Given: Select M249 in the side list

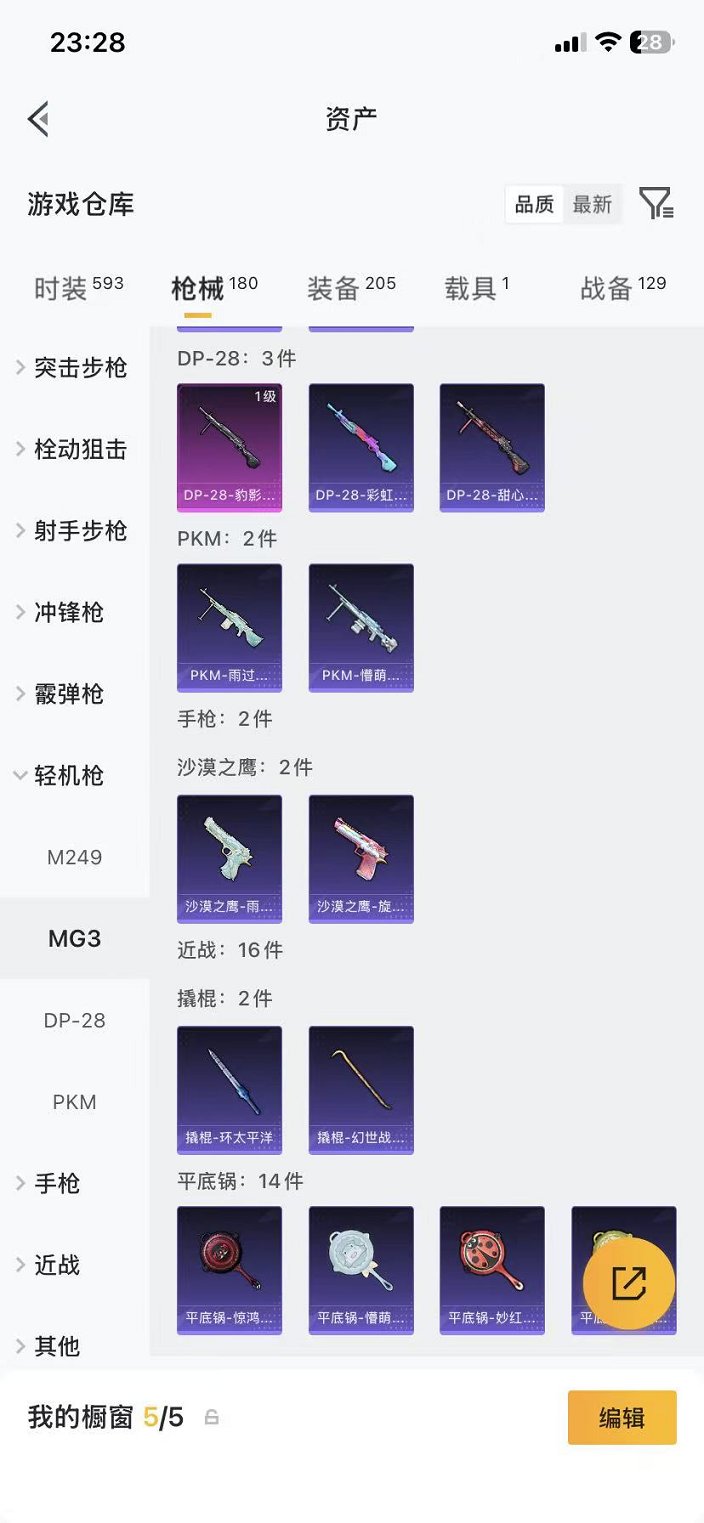Looking at the screenshot, I should 74,858.
